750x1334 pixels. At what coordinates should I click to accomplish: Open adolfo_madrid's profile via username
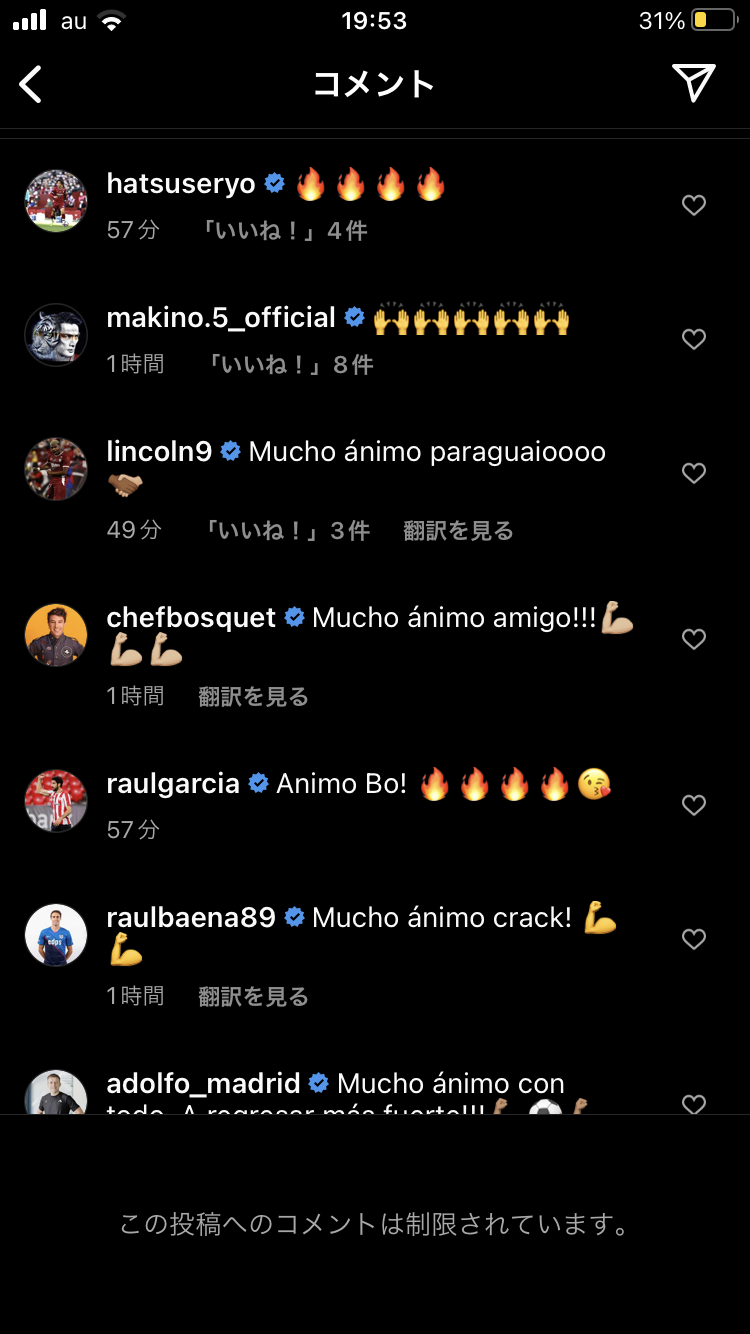click(203, 1083)
